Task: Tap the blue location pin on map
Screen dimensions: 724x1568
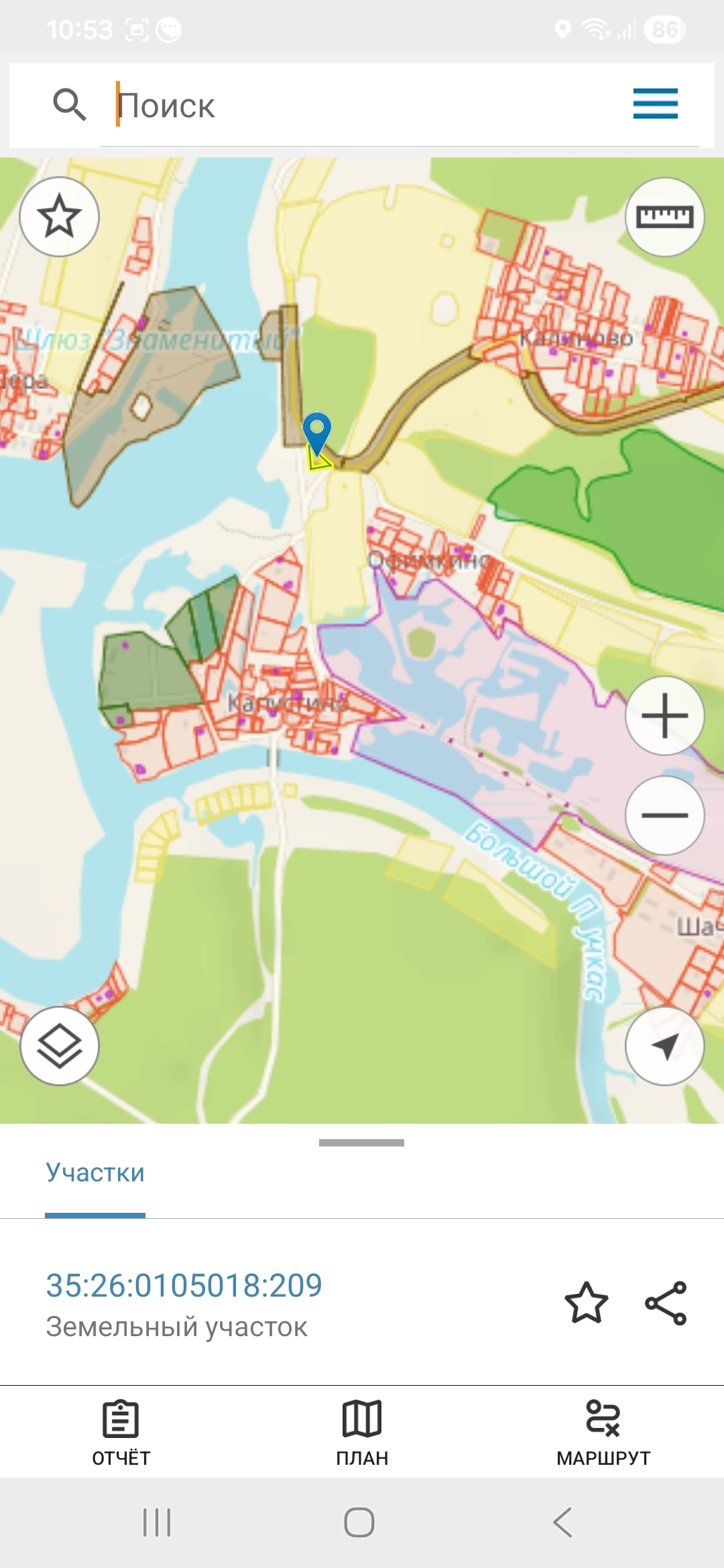Action: [317, 431]
